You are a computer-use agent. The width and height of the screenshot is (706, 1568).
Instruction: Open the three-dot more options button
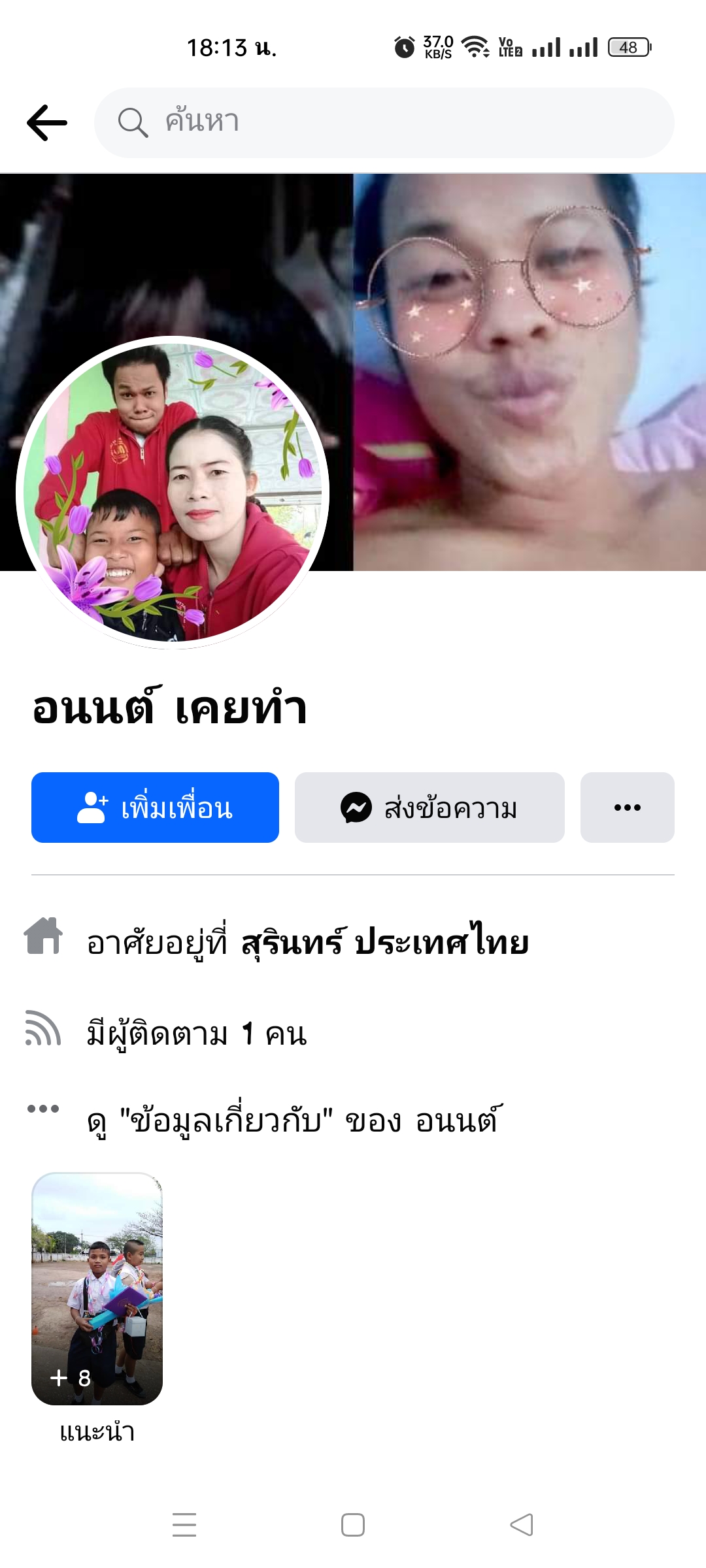pyautogui.click(x=627, y=808)
